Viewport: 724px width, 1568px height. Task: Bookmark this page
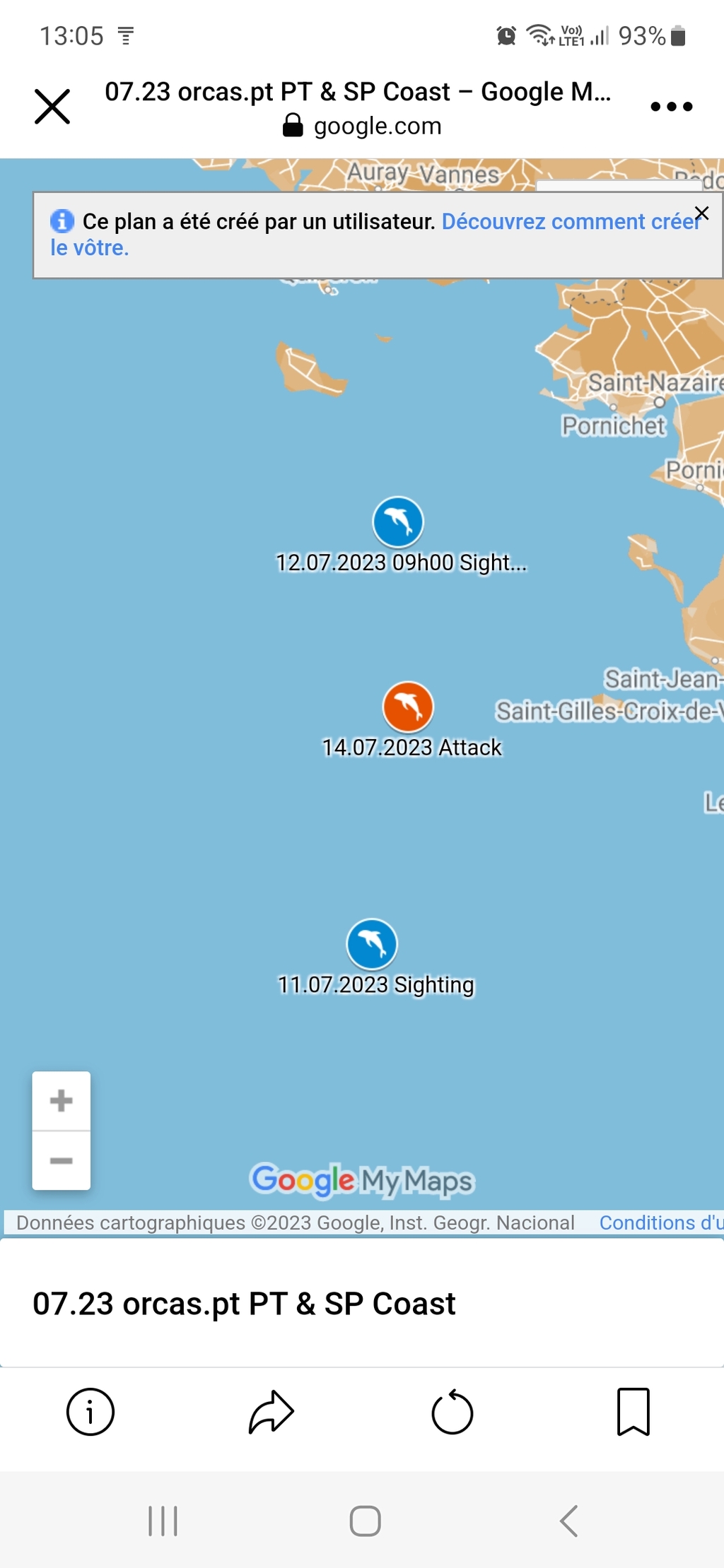click(633, 1412)
